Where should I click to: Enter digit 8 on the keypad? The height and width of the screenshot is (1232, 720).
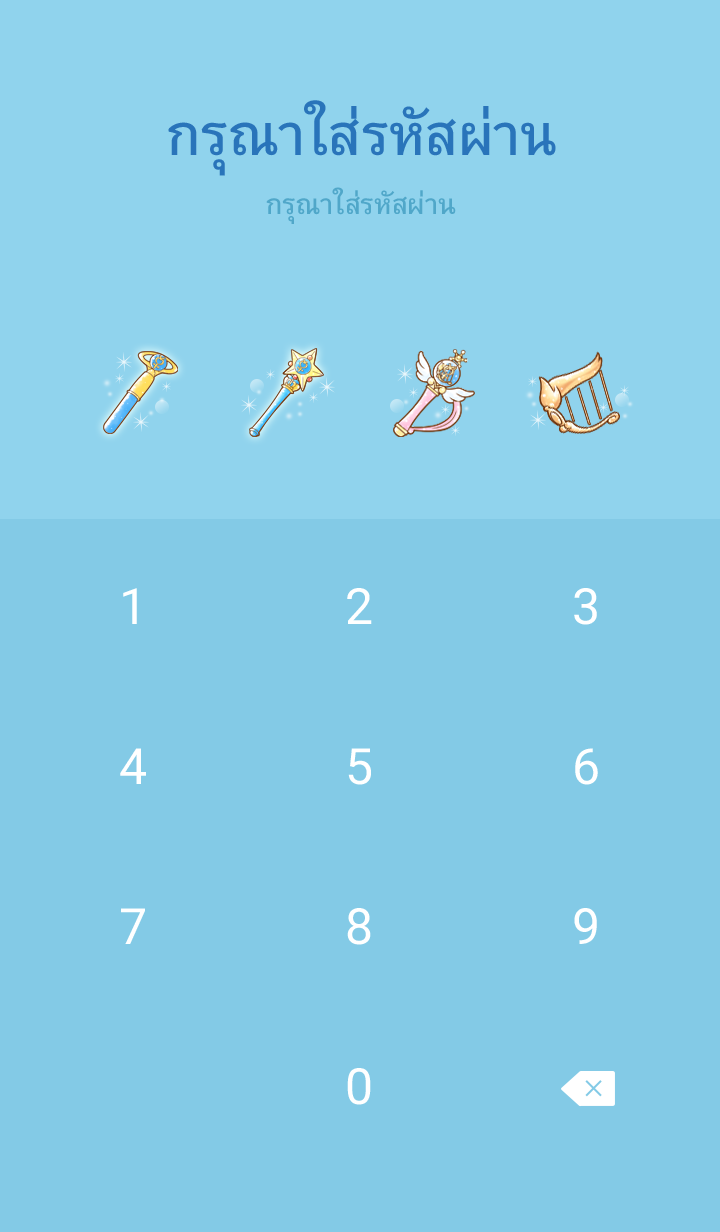[359, 927]
